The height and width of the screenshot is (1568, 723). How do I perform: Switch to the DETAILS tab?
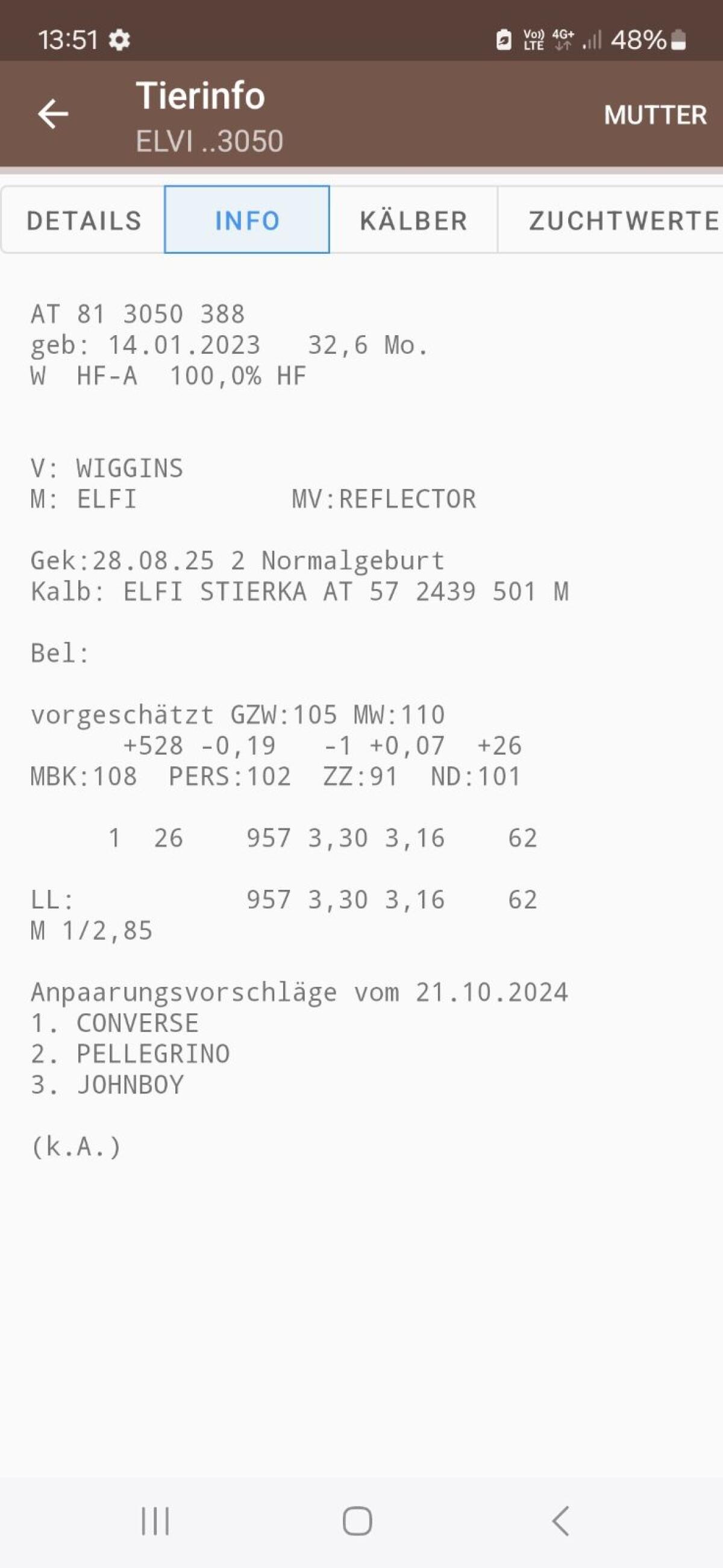point(84,221)
